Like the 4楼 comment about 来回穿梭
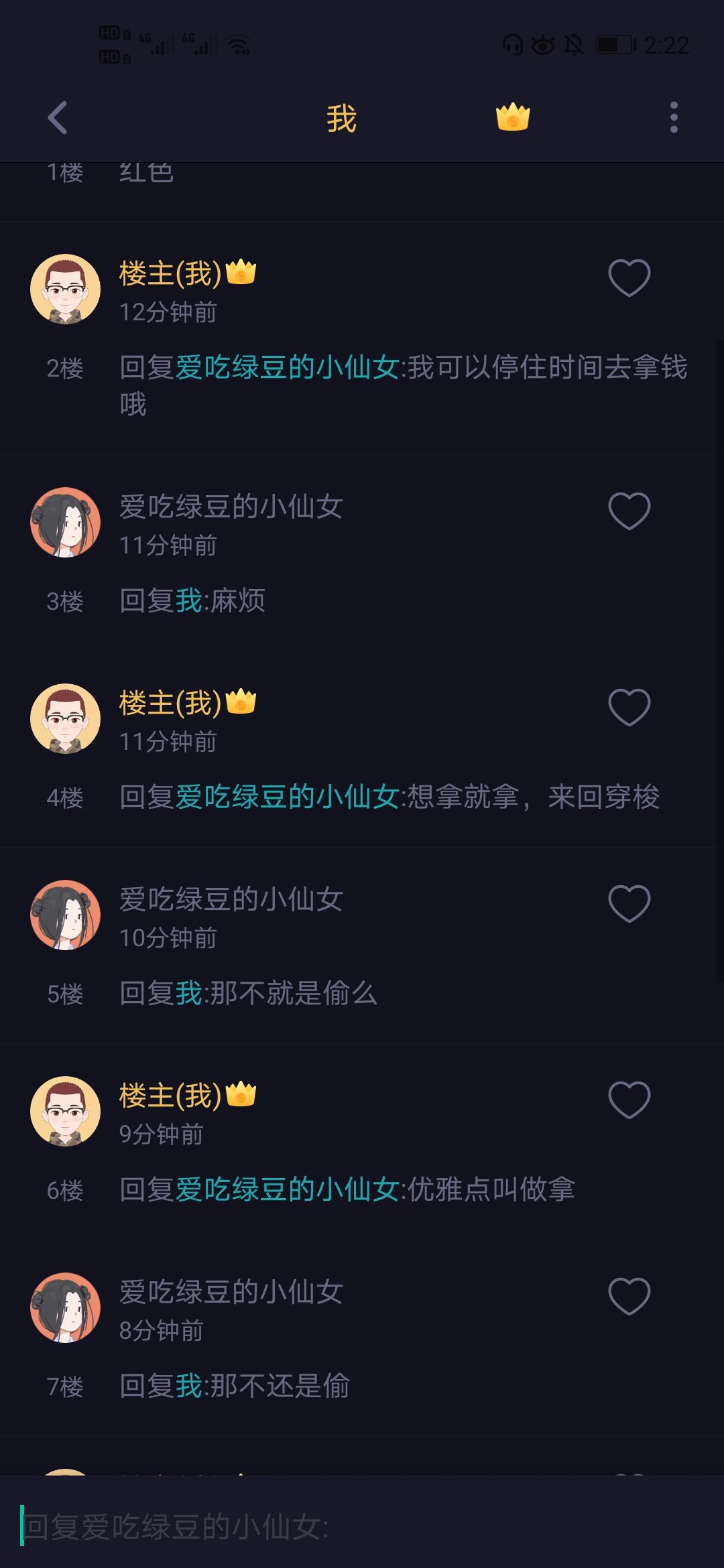This screenshot has height=1568, width=724. tap(629, 706)
